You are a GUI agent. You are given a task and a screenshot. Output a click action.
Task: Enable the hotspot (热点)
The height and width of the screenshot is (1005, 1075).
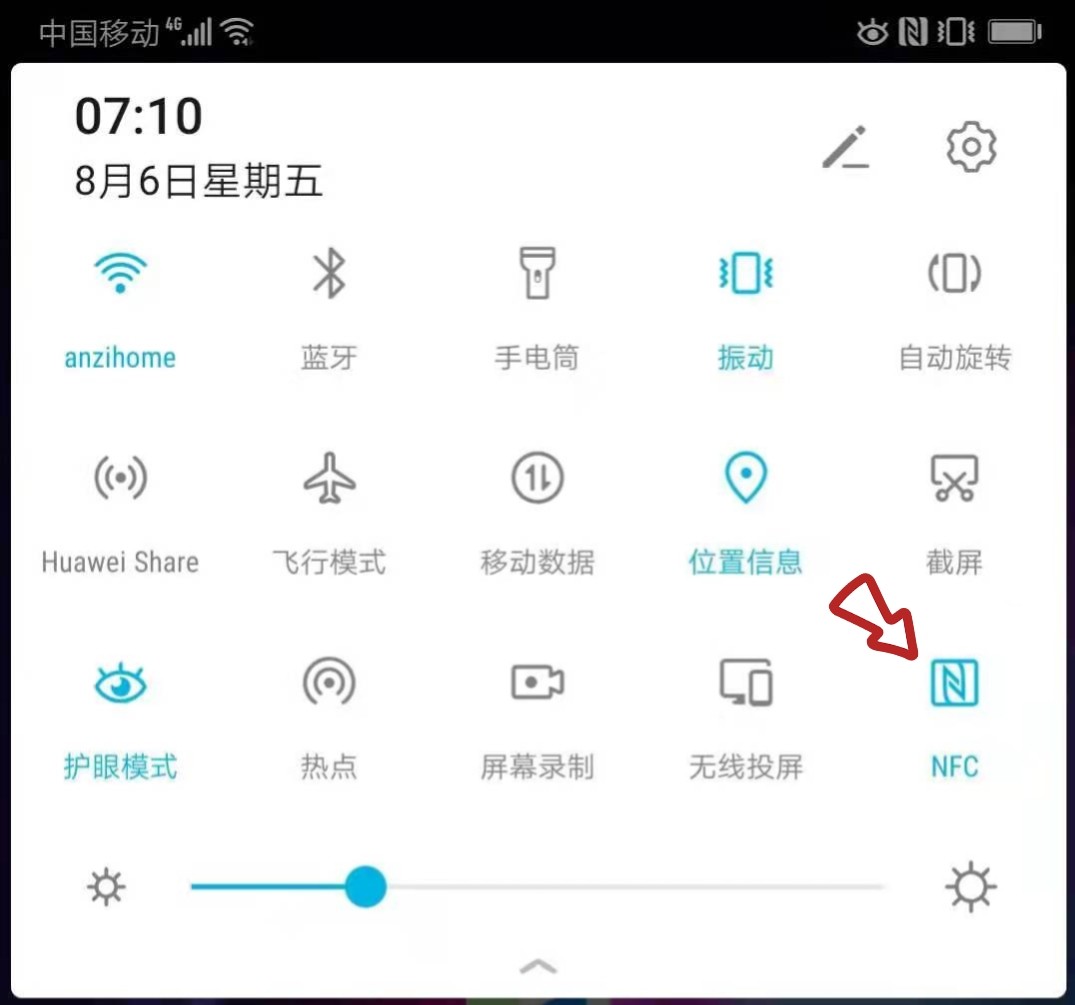coord(329,684)
